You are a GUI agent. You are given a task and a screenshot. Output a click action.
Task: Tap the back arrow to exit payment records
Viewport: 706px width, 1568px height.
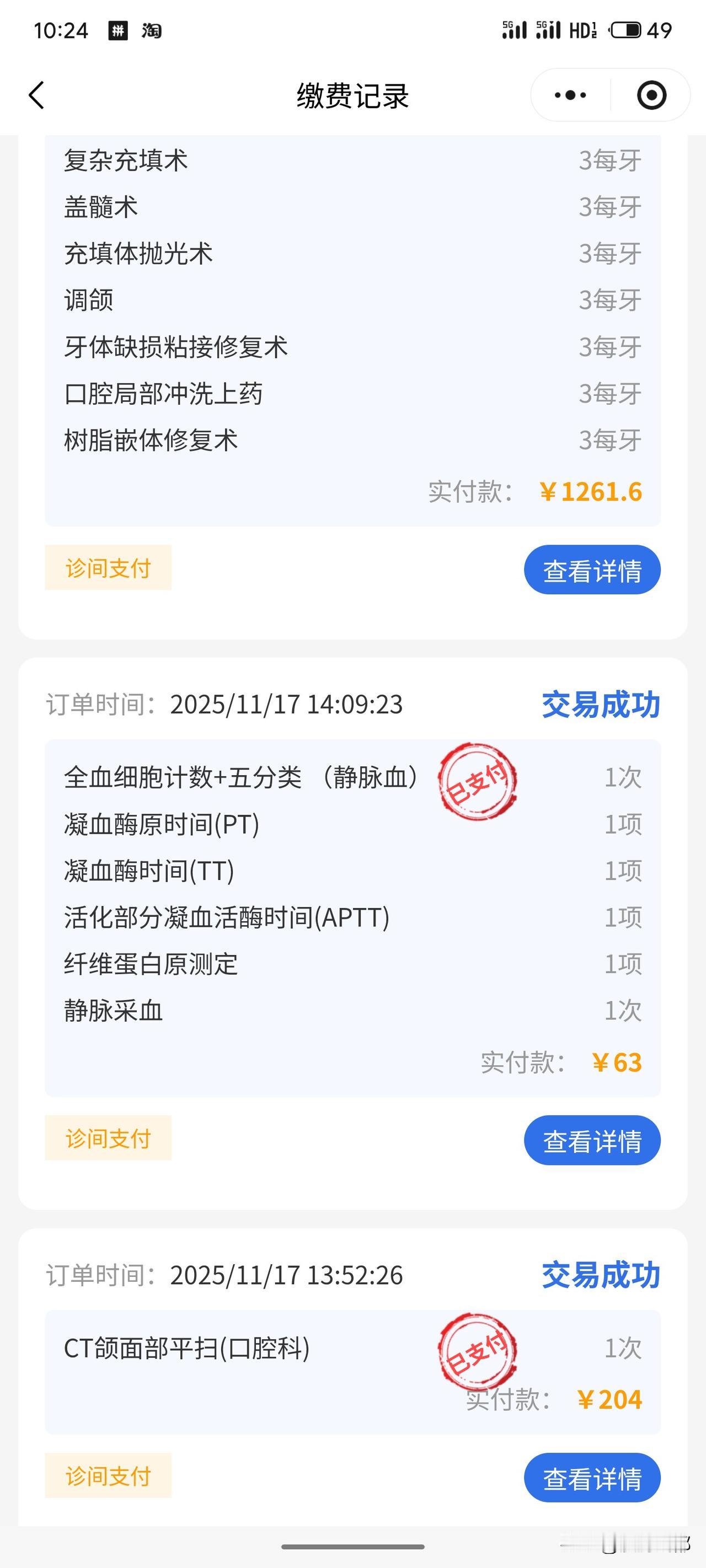click(36, 95)
